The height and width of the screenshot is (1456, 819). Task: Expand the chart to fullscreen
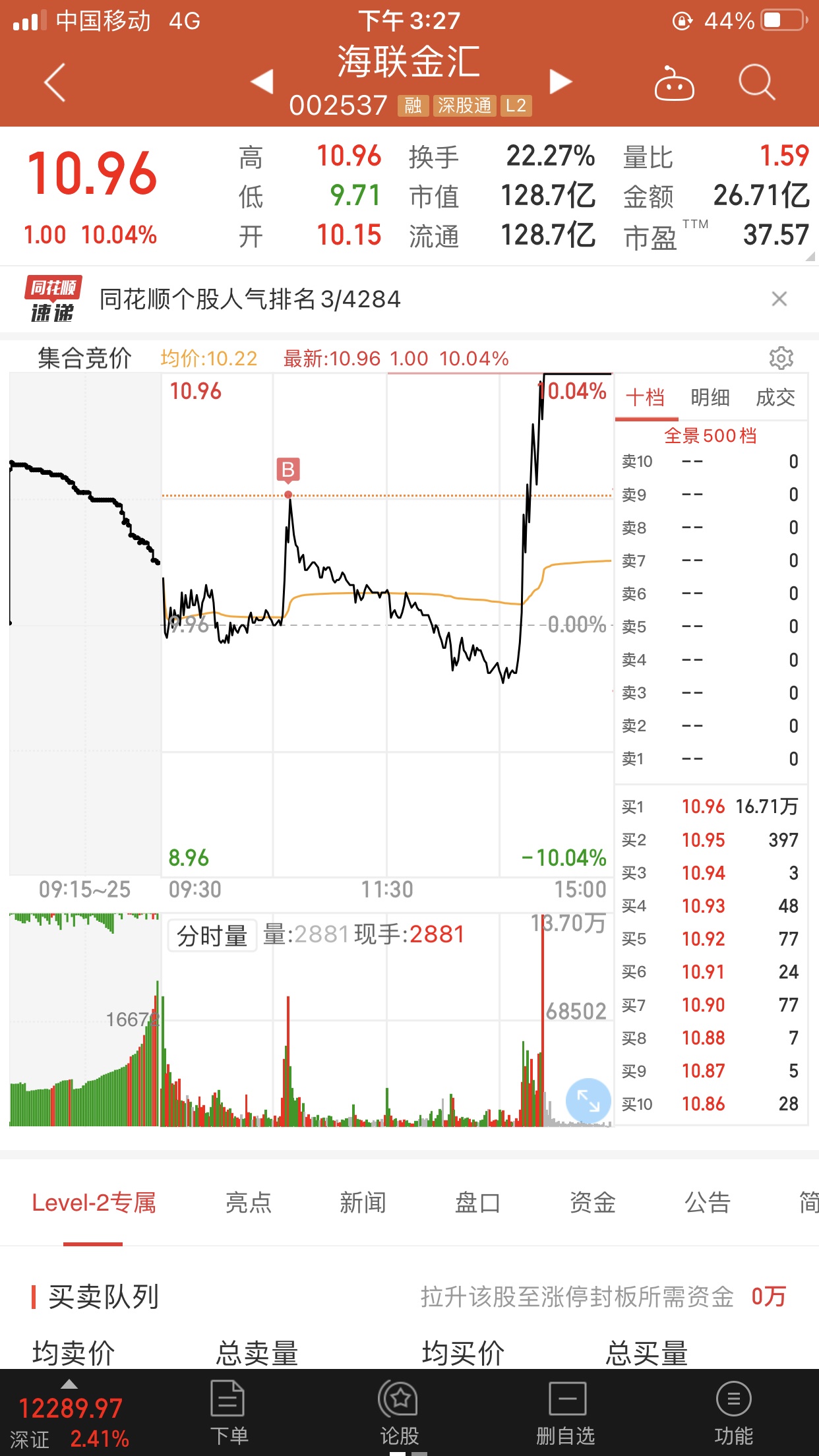pos(588,1100)
